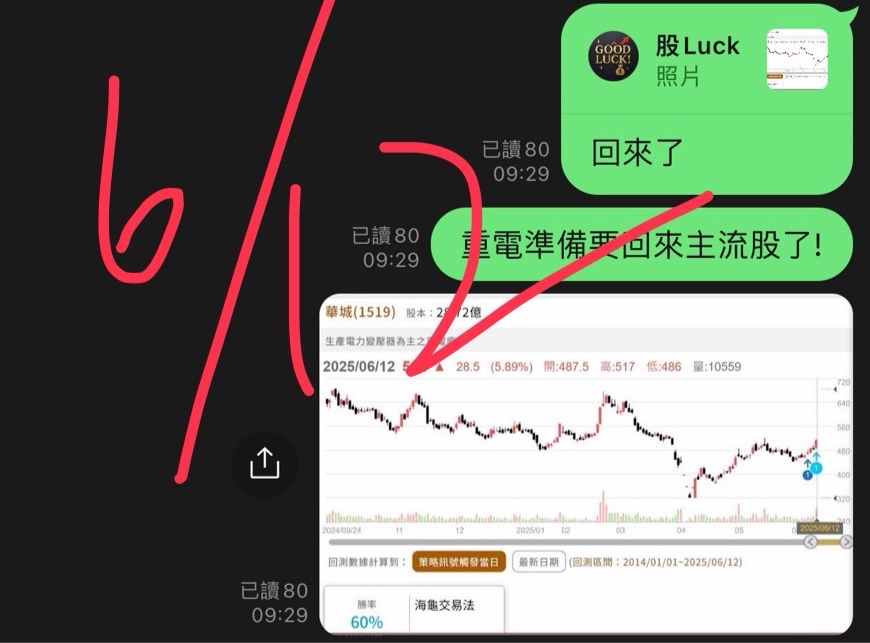Open the 華城(1519) chart image
Screen dimensions: 870x643
[586, 464]
